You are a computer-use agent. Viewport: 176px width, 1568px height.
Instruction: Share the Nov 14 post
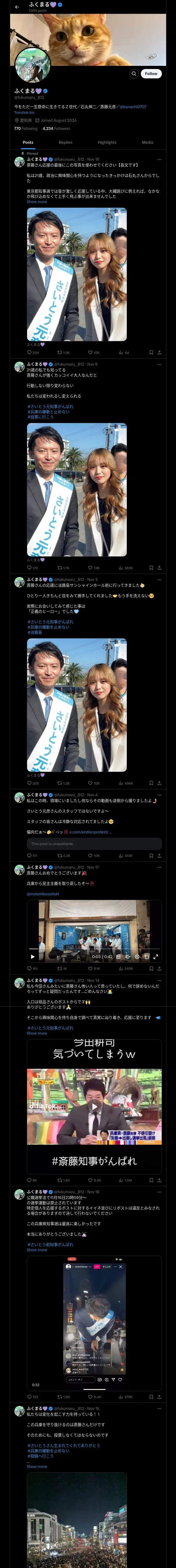pos(159,1180)
